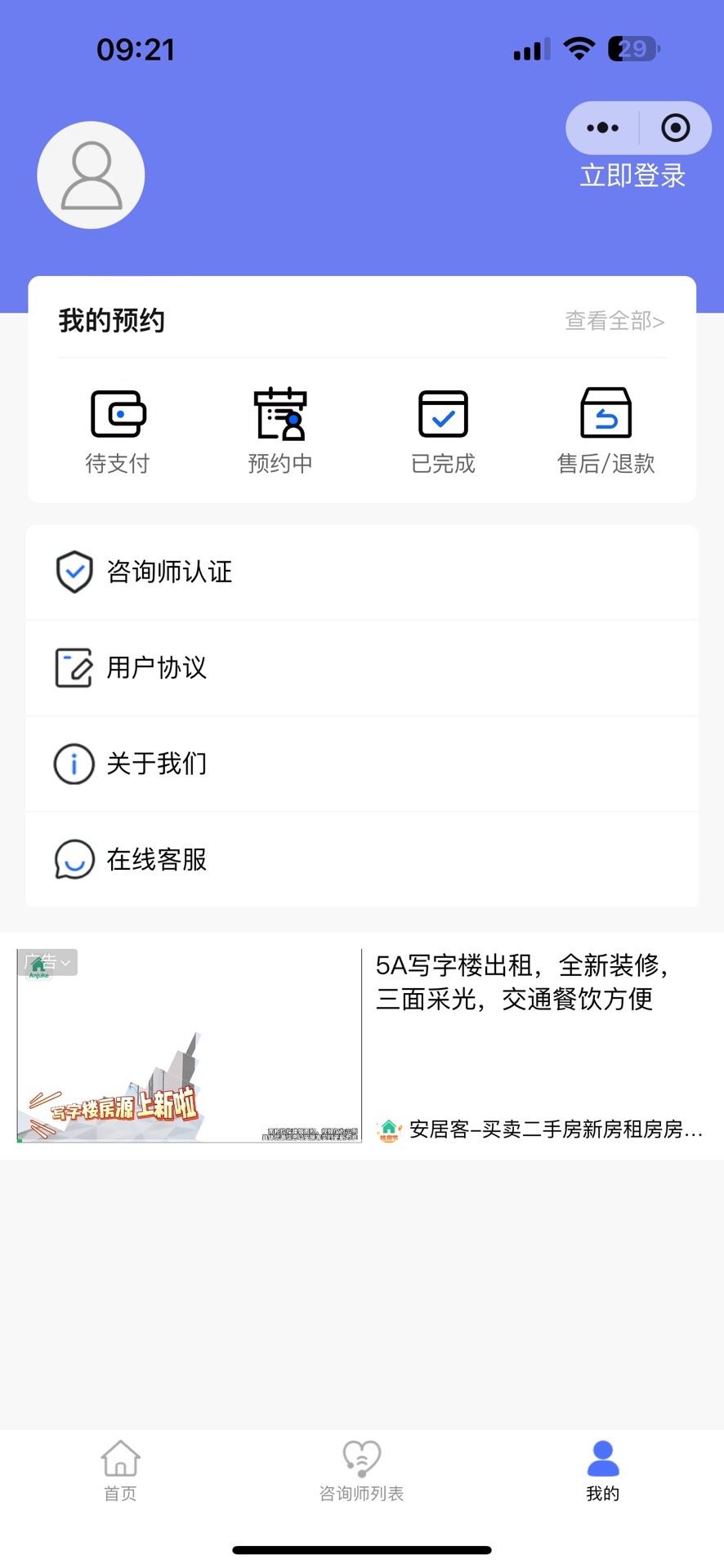This screenshot has height=1568, width=724.
Task: Open 关于我们 about page
Action: tap(361, 764)
